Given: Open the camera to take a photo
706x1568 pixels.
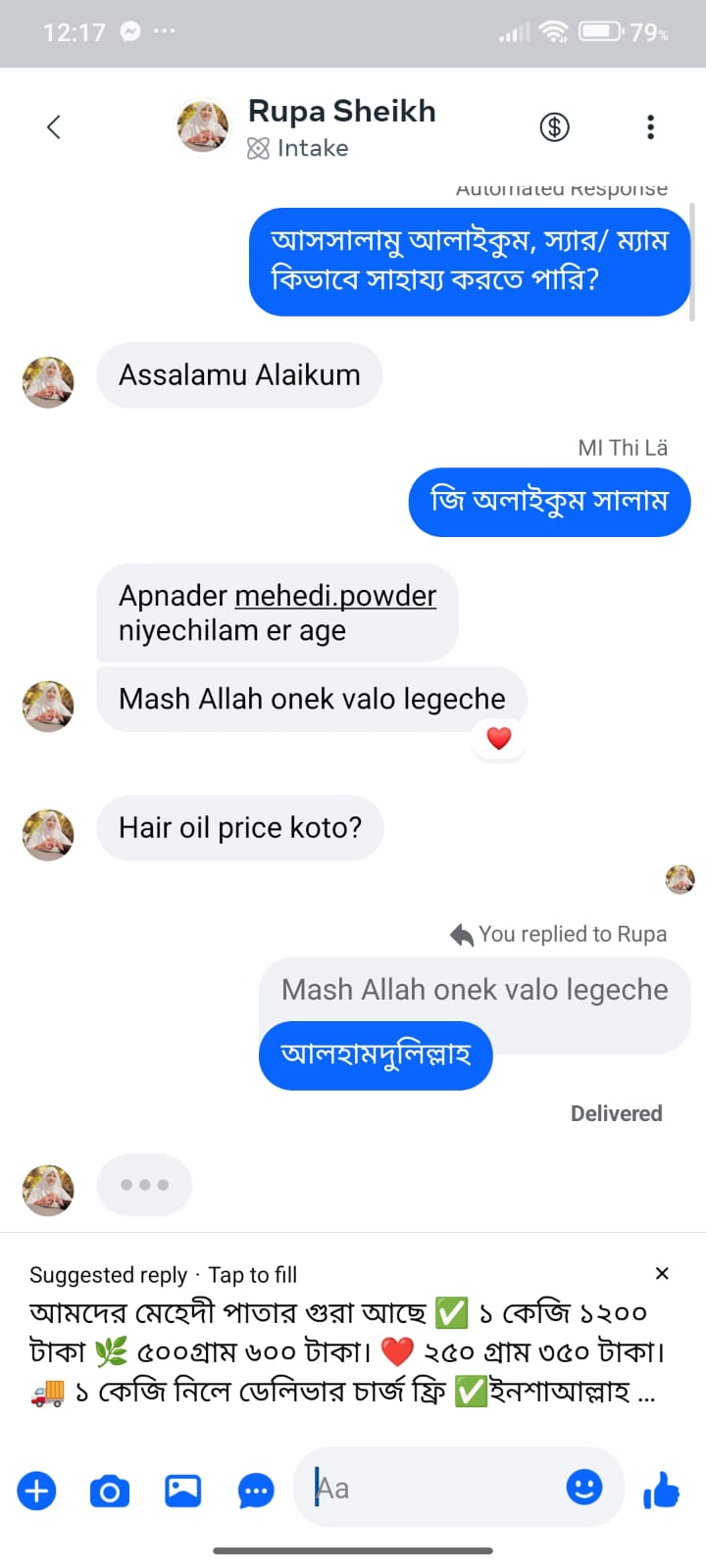Looking at the screenshot, I should click(109, 1492).
